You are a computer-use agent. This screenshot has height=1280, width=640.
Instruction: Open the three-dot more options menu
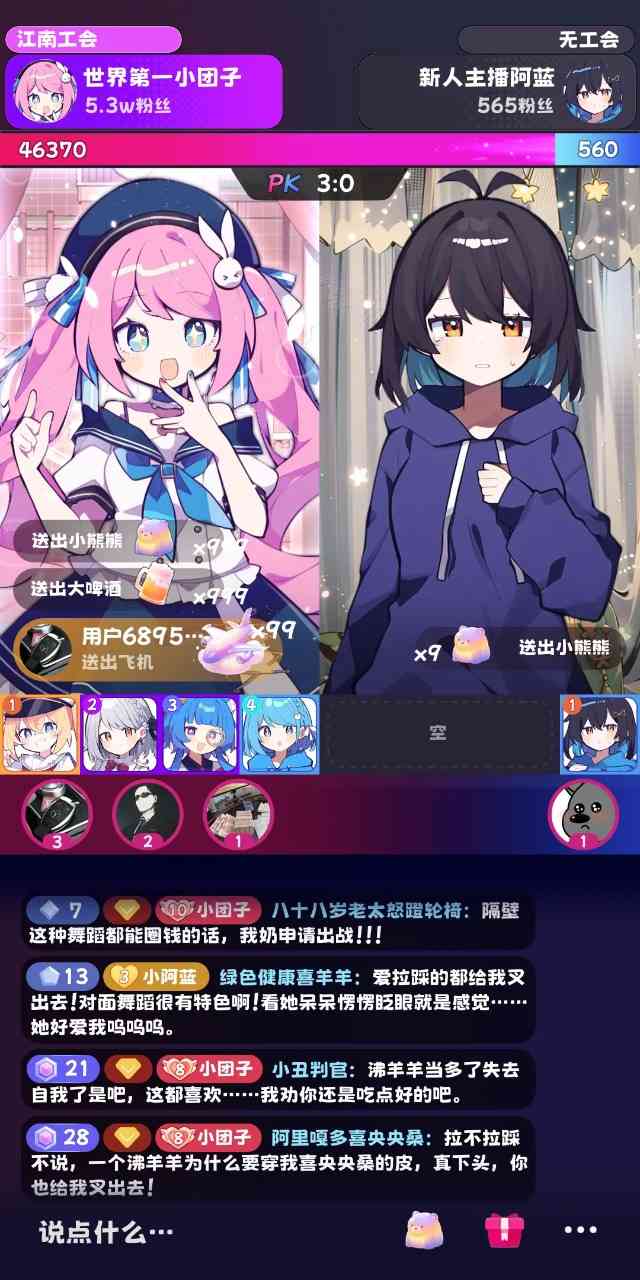click(580, 1230)
